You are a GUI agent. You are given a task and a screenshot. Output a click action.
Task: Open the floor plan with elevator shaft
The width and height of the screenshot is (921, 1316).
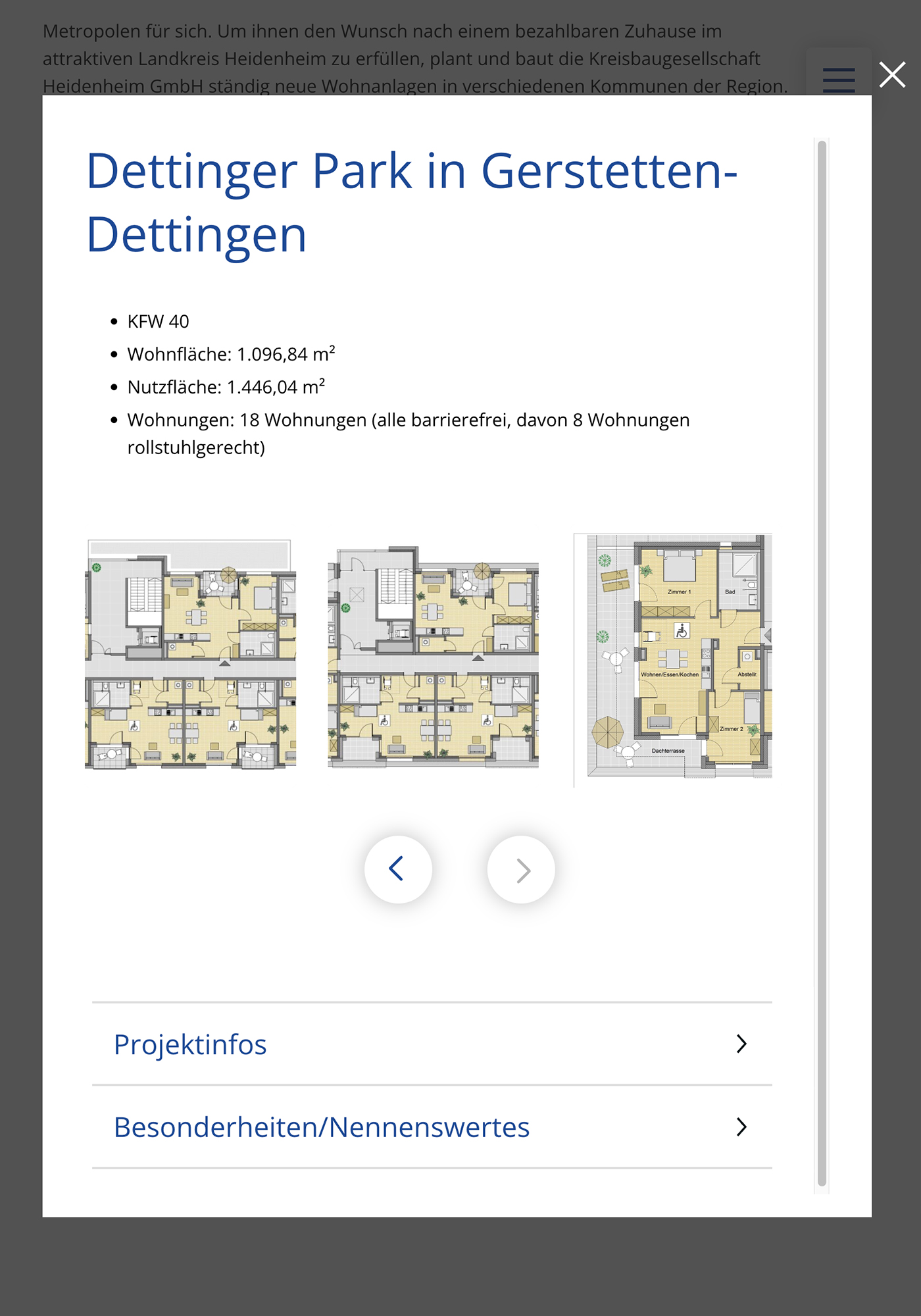pos(433,657)
